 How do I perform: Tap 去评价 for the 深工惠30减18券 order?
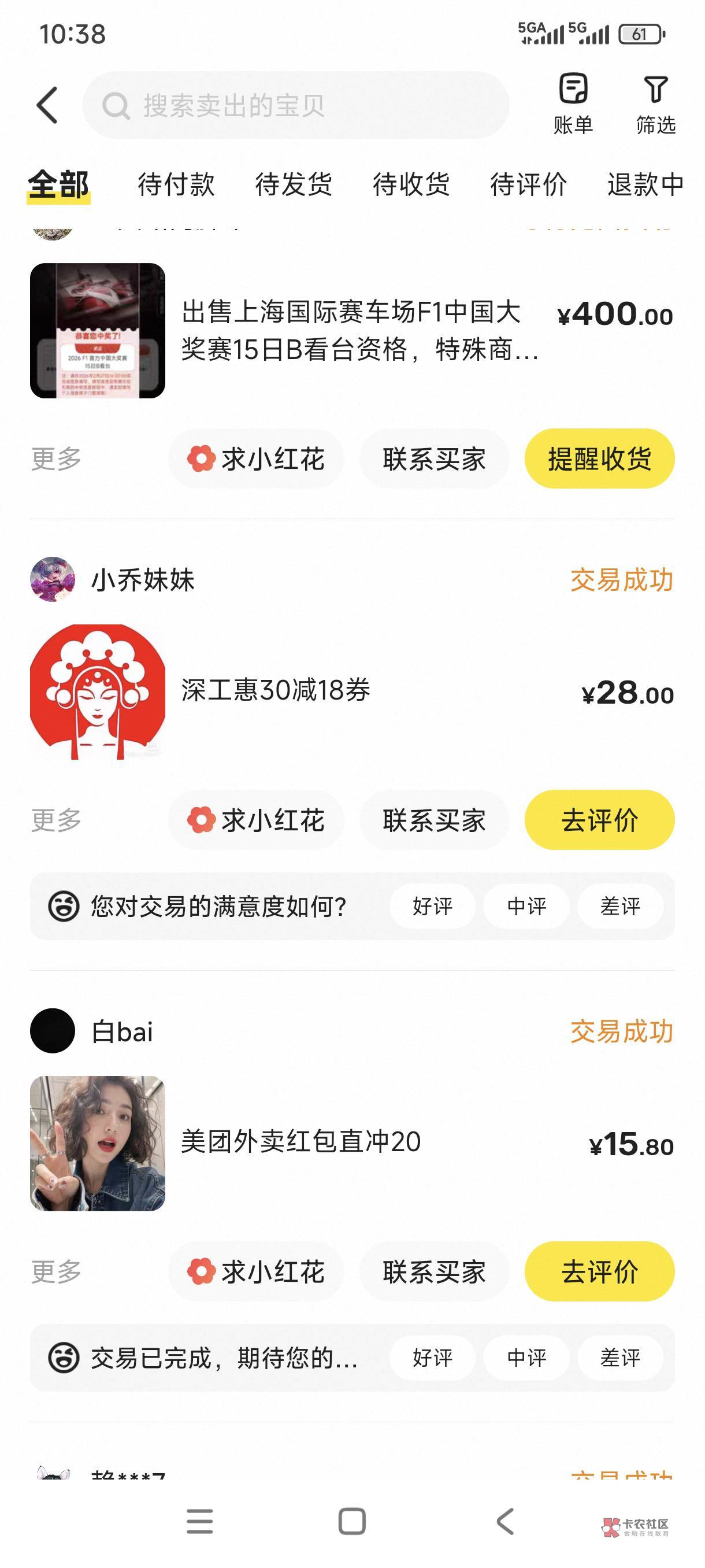(x=599, y=820)
